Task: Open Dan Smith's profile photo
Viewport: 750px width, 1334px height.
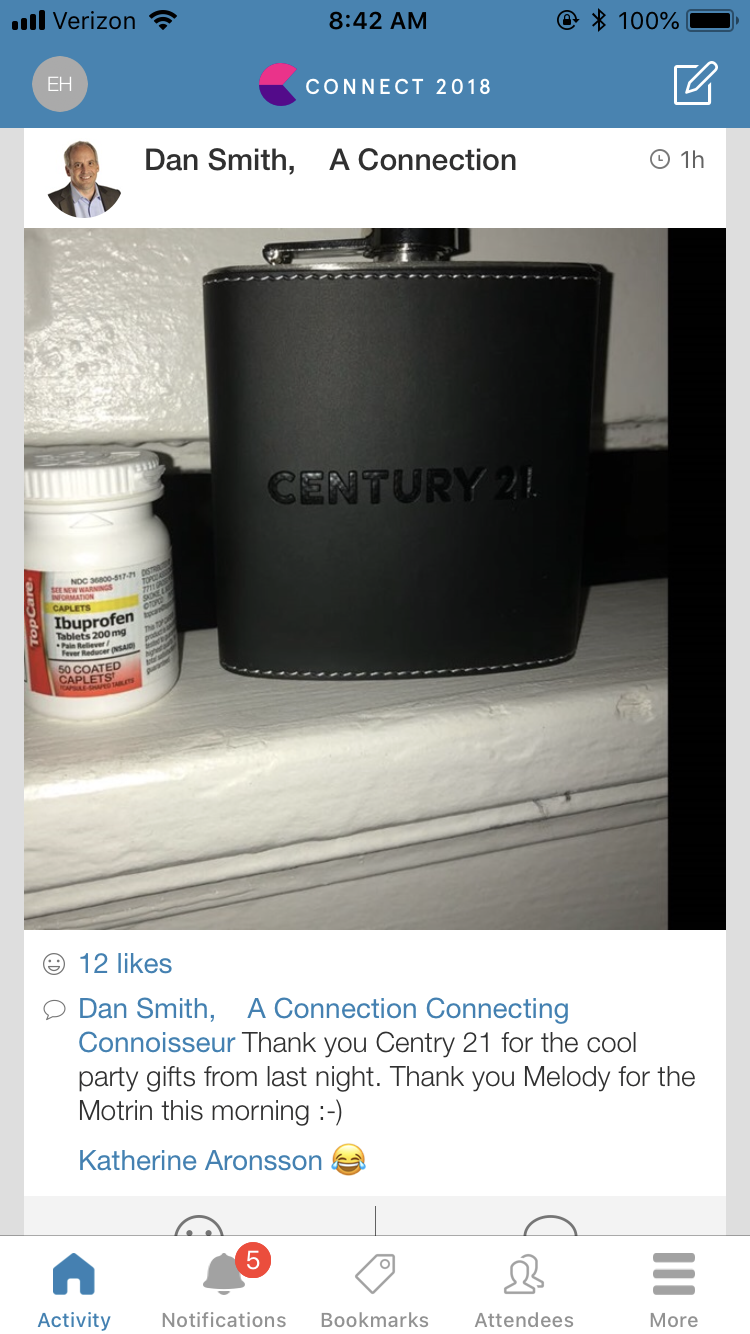Action: click(x=84, y=178)
